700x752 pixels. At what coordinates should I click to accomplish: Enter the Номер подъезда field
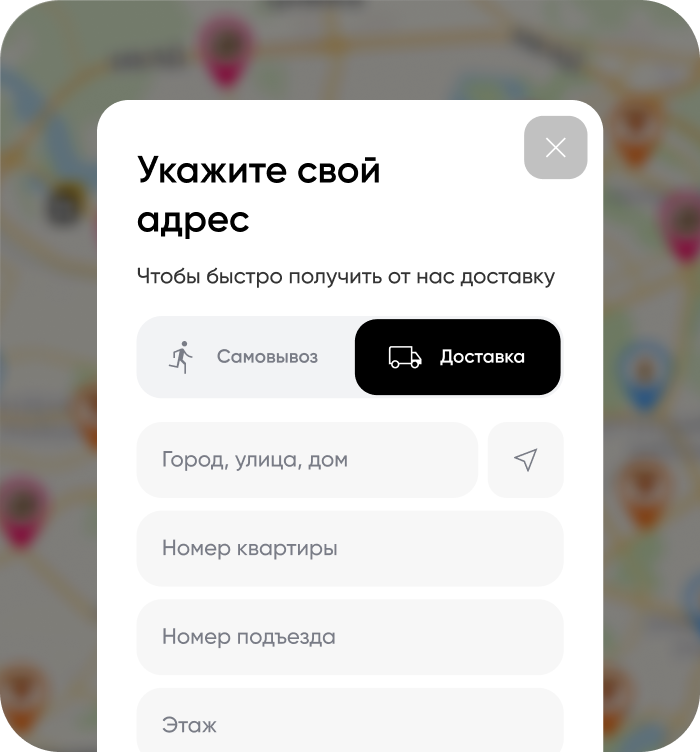click(x=350, y=636)
